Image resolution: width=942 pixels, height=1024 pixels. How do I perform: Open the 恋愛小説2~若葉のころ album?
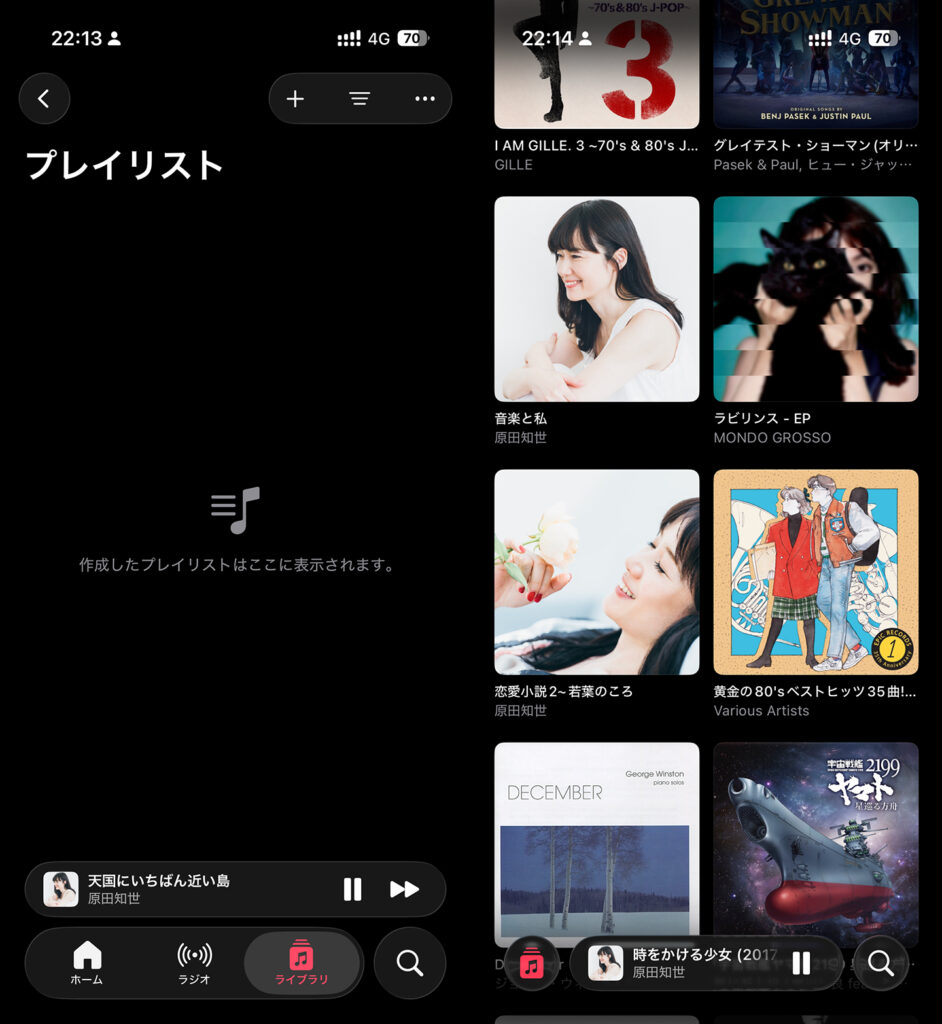click(x=596, y=572)
